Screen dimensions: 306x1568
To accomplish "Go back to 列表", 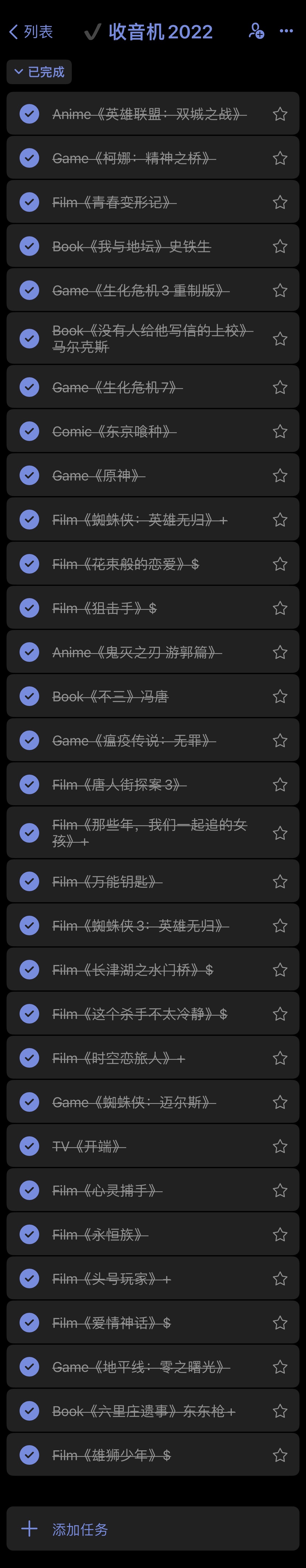I will click(x=31, y=32).
